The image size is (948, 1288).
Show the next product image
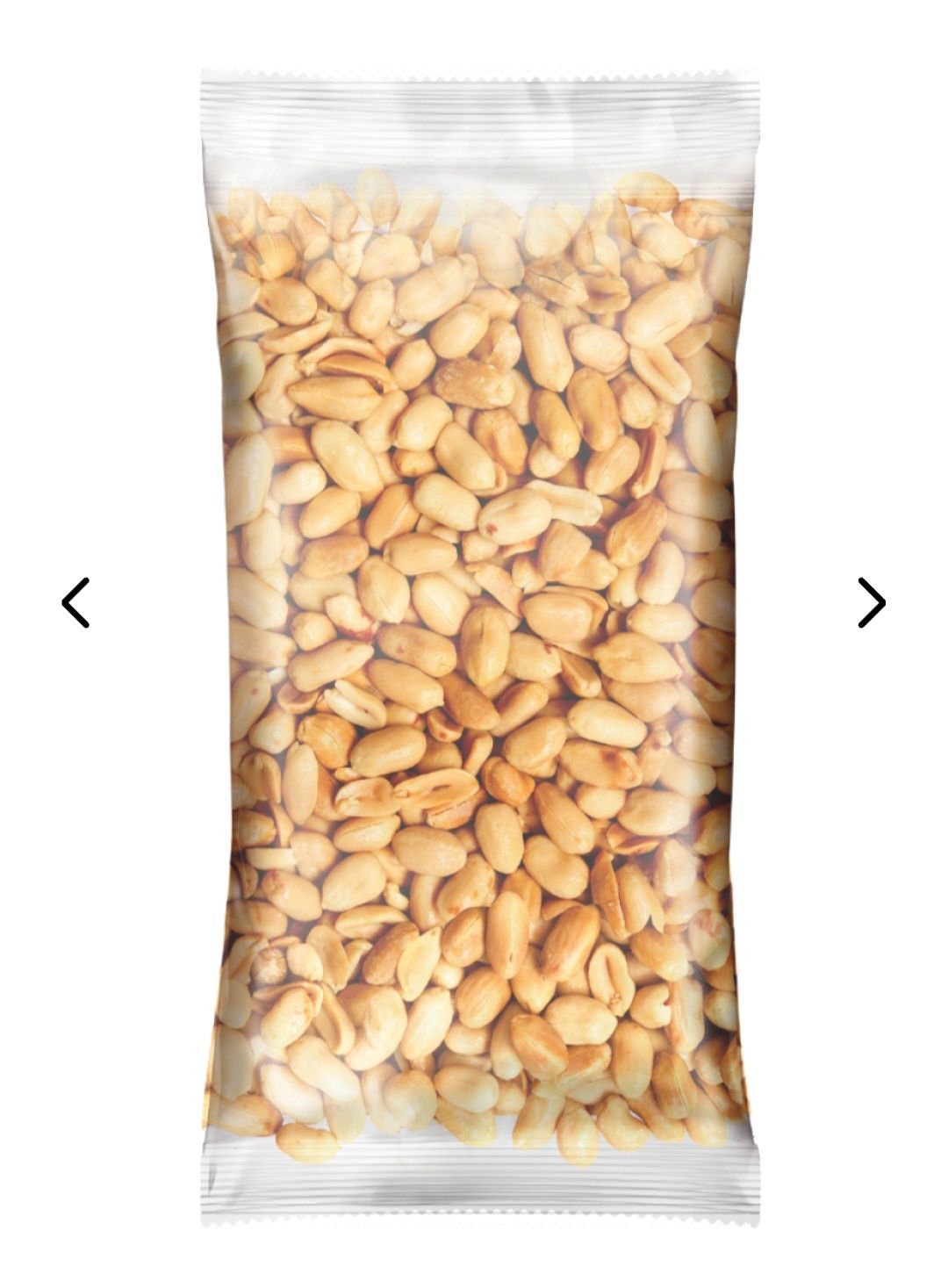tap(871, 602)
